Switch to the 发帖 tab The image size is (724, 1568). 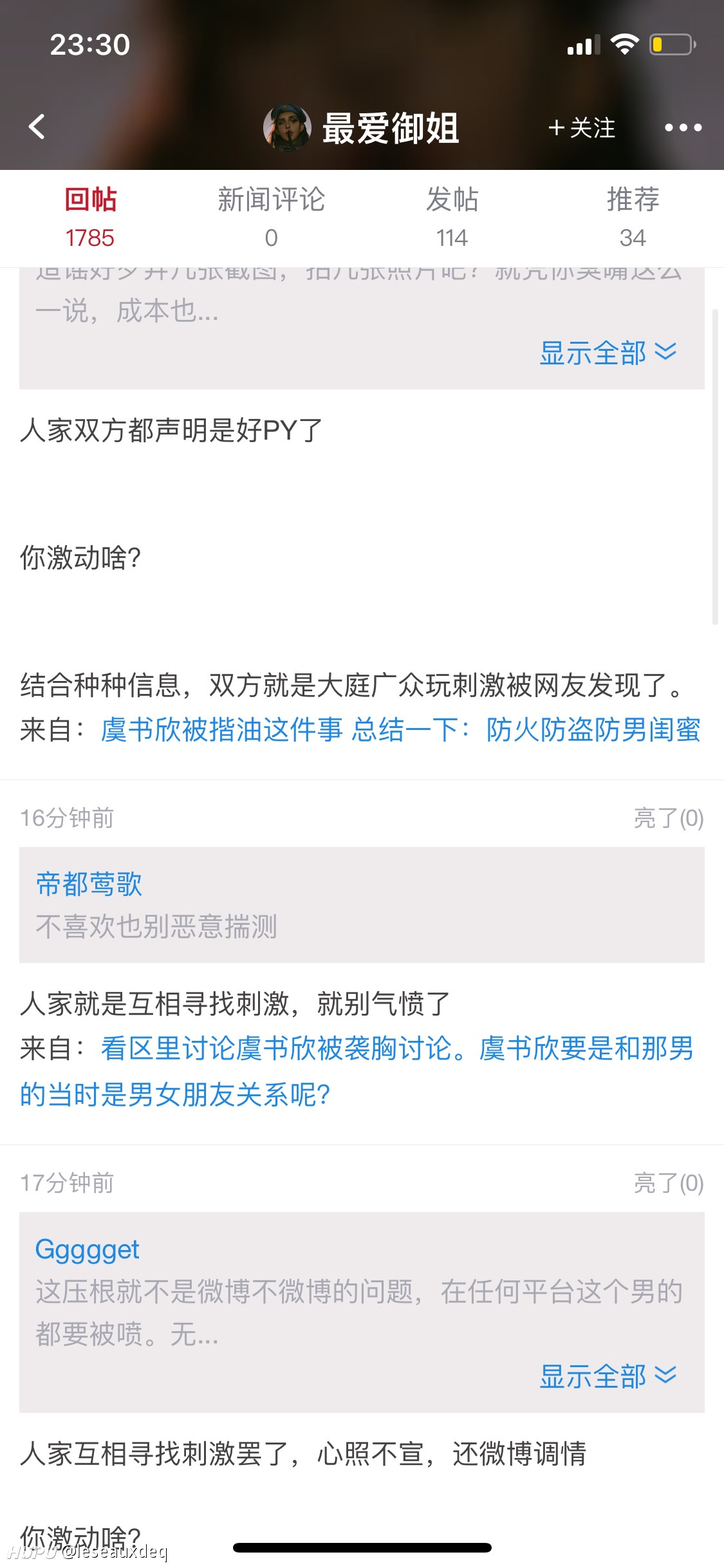pos(452,217)
